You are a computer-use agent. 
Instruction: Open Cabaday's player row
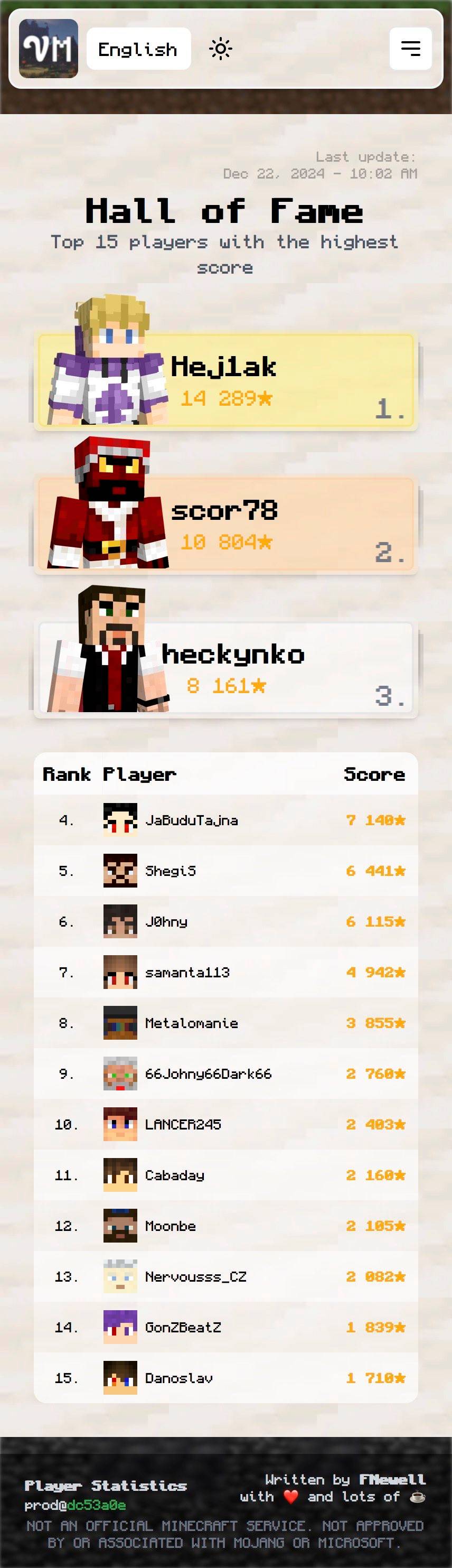(225, 1175)
